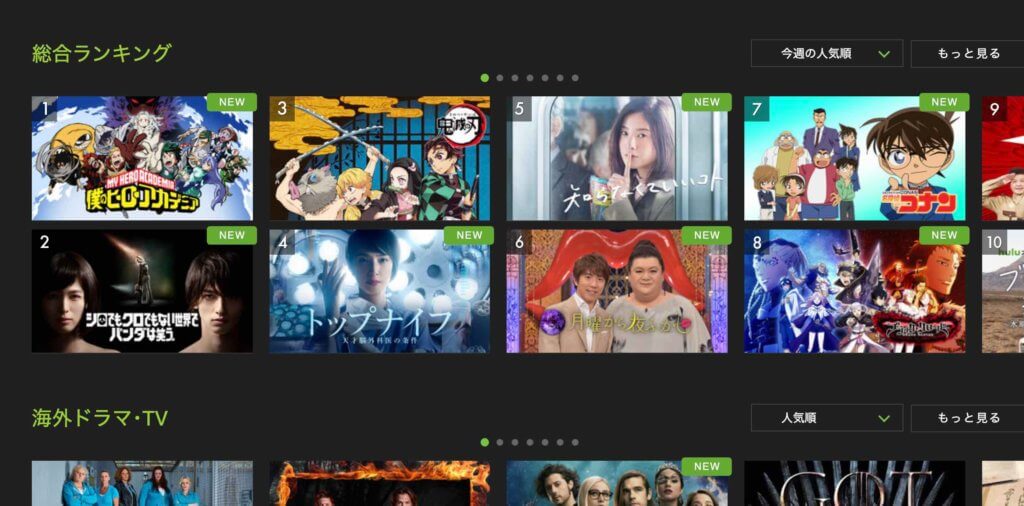Tap もっと見る for 海外ドラマ・TV

tap(967, 418)
